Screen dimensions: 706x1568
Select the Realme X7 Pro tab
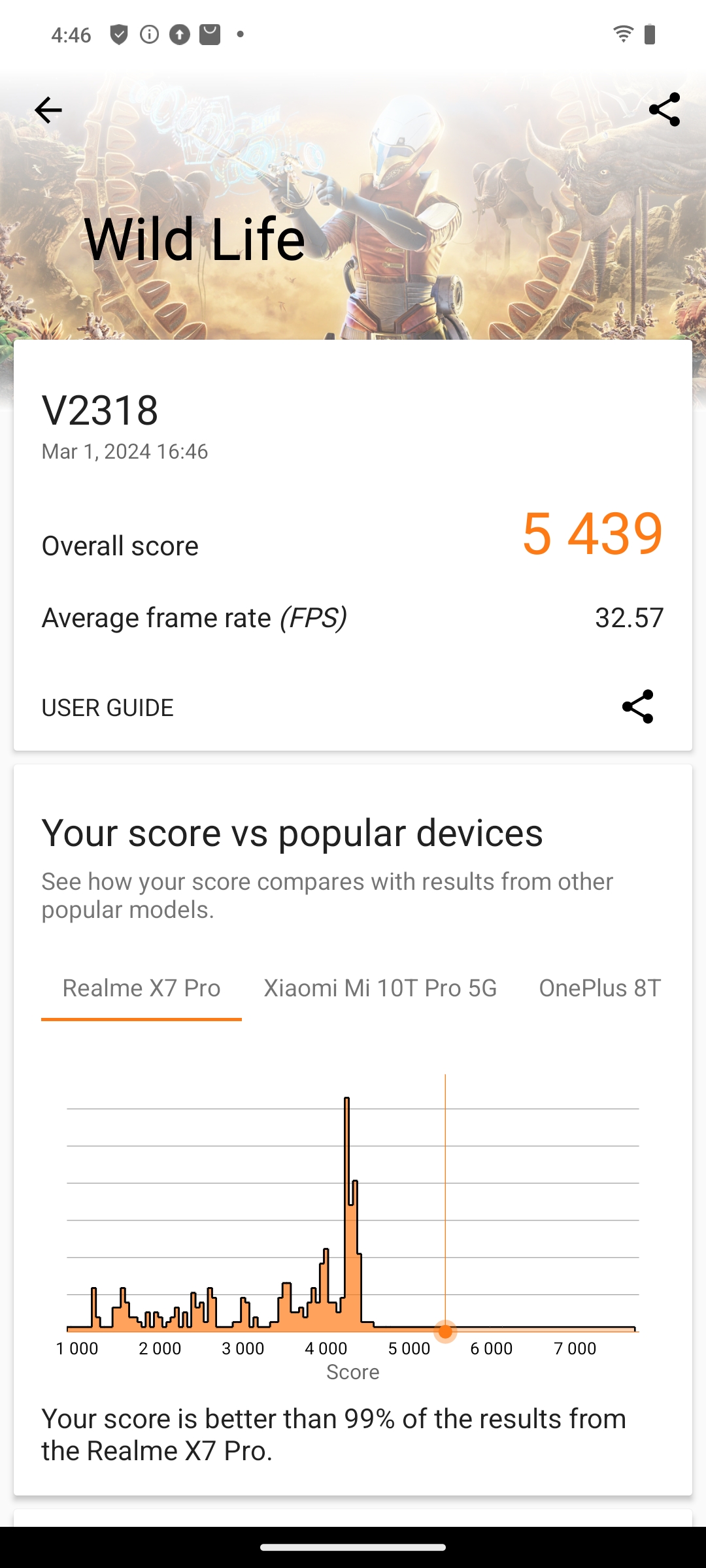(141, 988)
